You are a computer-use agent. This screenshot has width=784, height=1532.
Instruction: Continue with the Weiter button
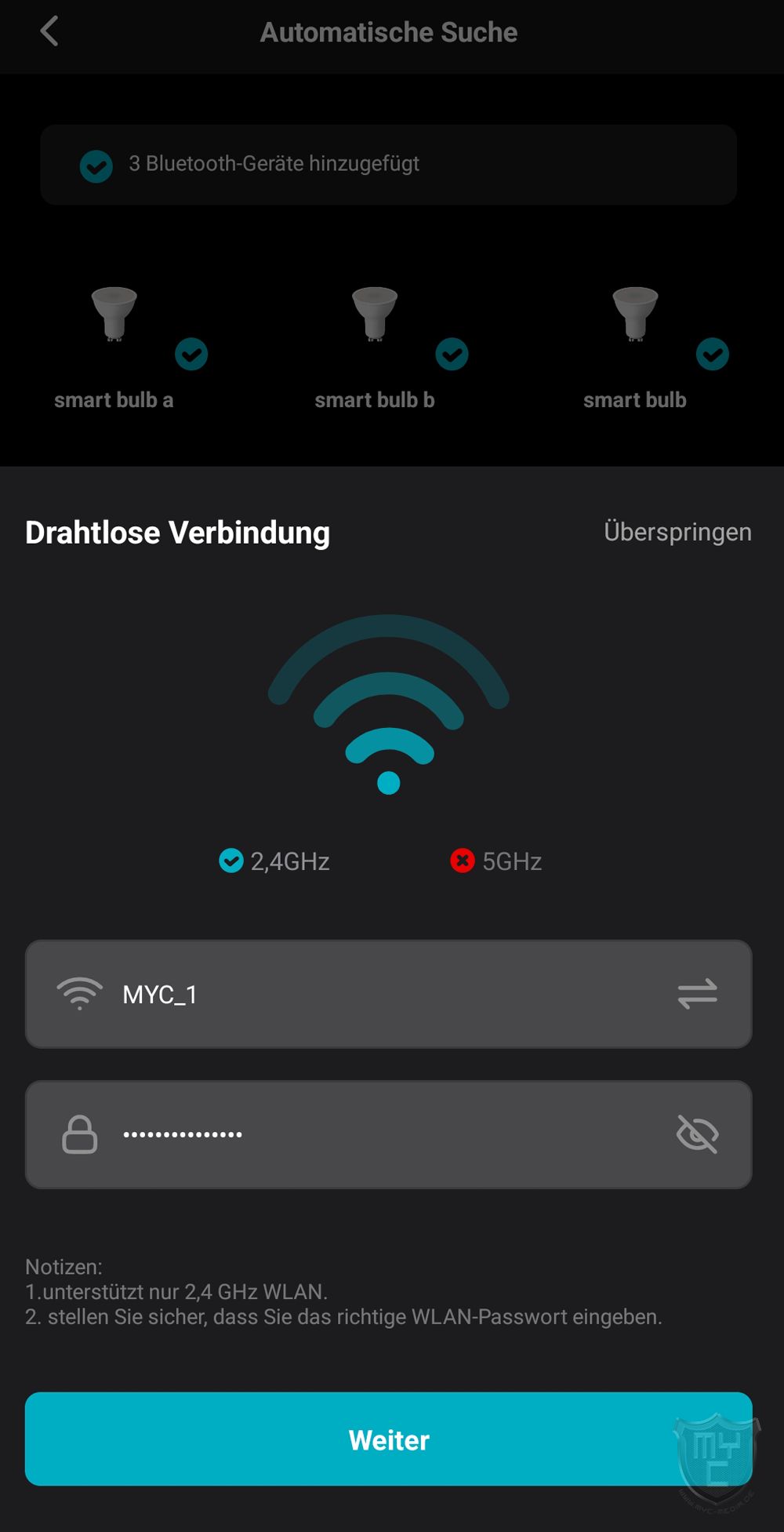(388, 1439)
